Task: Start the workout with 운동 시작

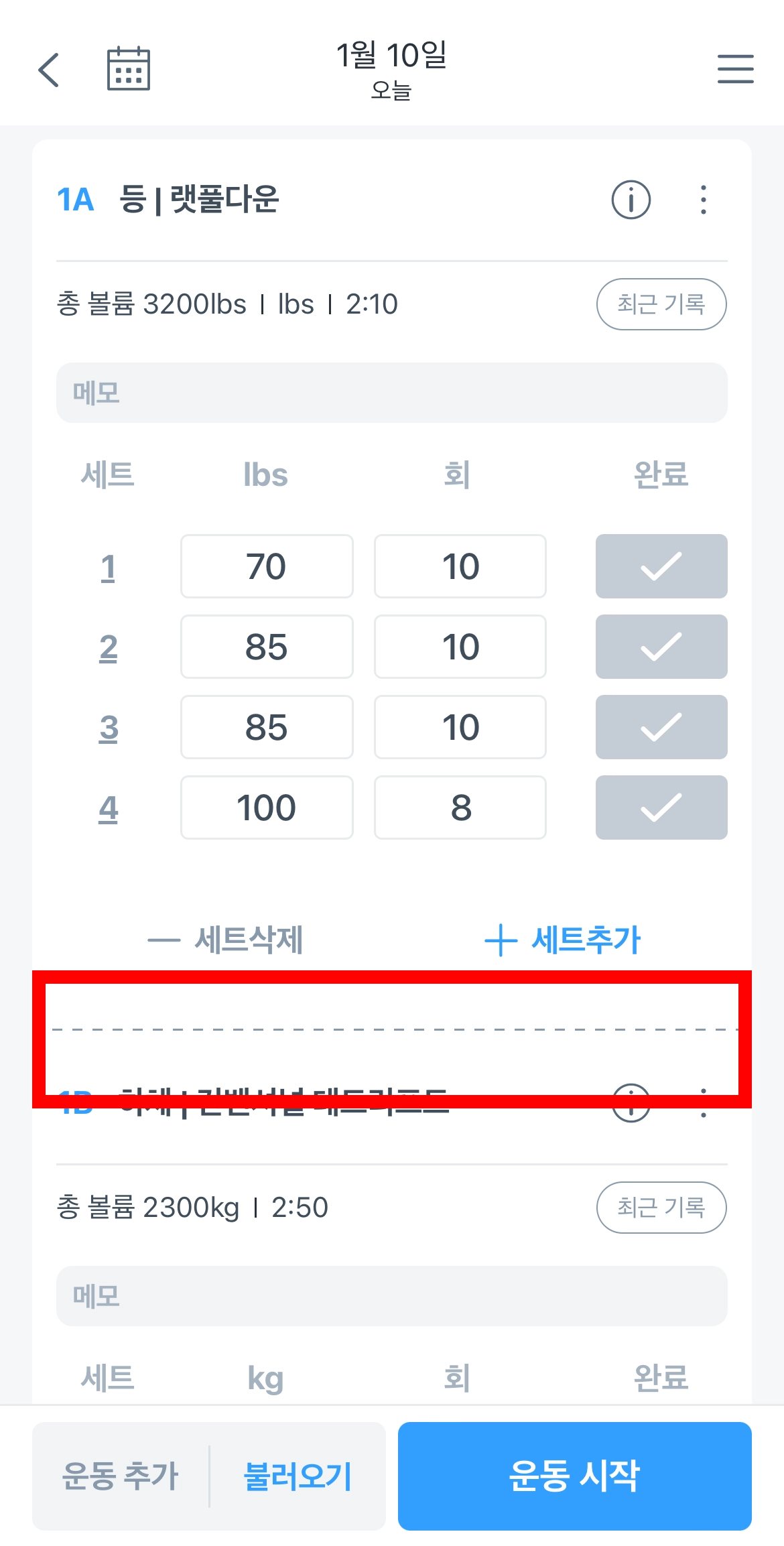Action: pyautogui.click(x=574, y=1476)
